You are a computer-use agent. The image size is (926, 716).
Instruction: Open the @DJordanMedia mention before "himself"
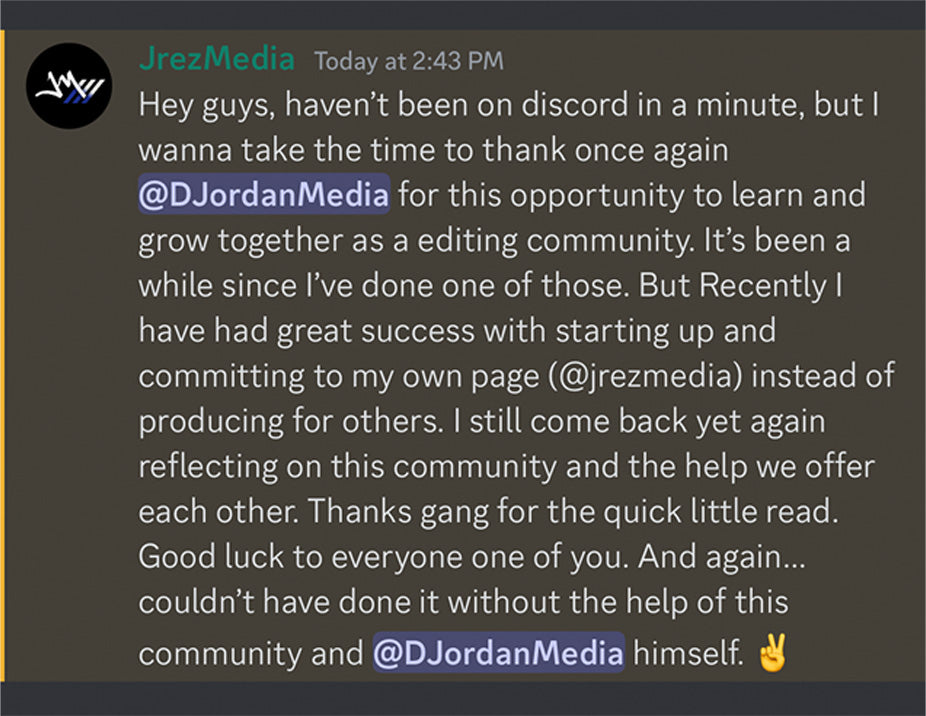click(498, 654)
